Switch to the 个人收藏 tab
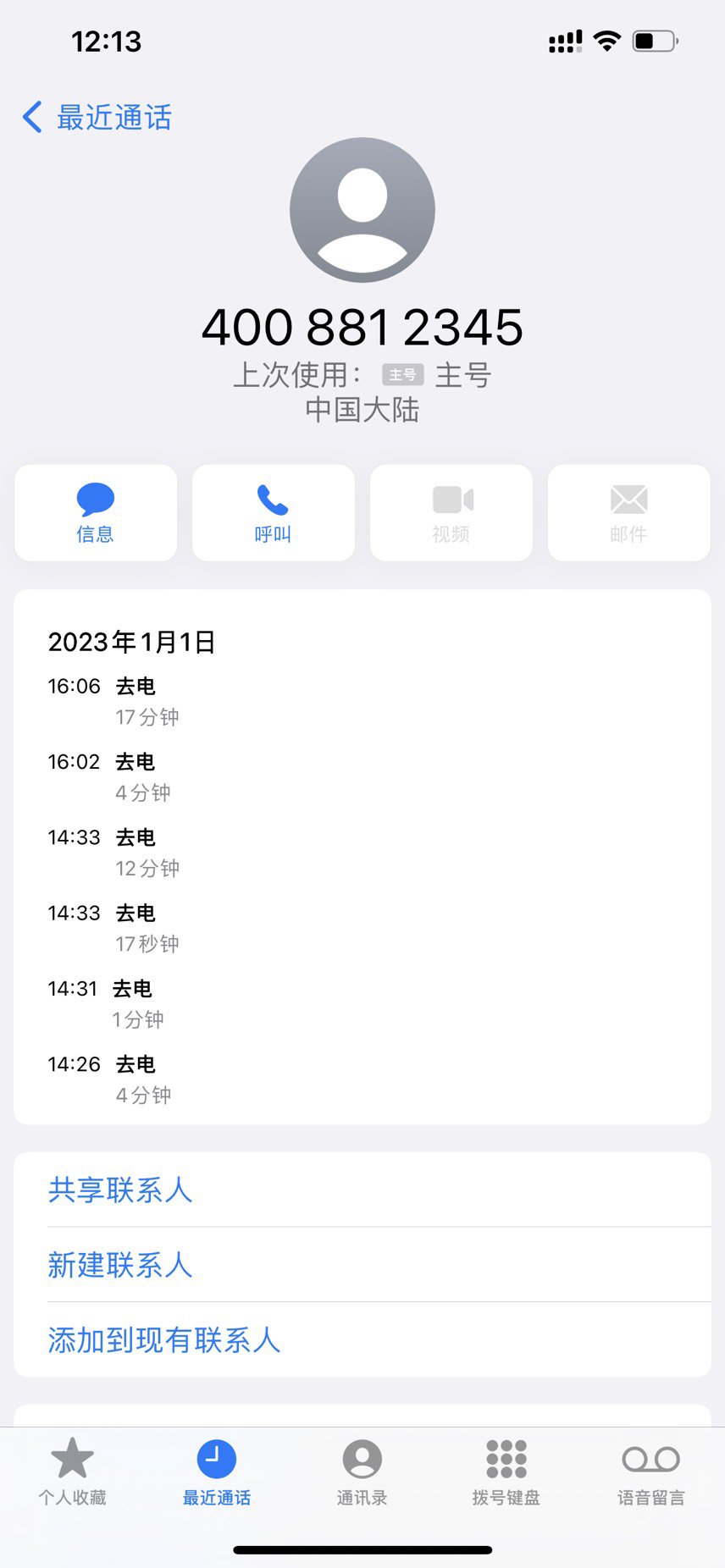Image resolution: width=725 pixels, height=1568 pixels. pyautogui.click(x=73, y=1473)
